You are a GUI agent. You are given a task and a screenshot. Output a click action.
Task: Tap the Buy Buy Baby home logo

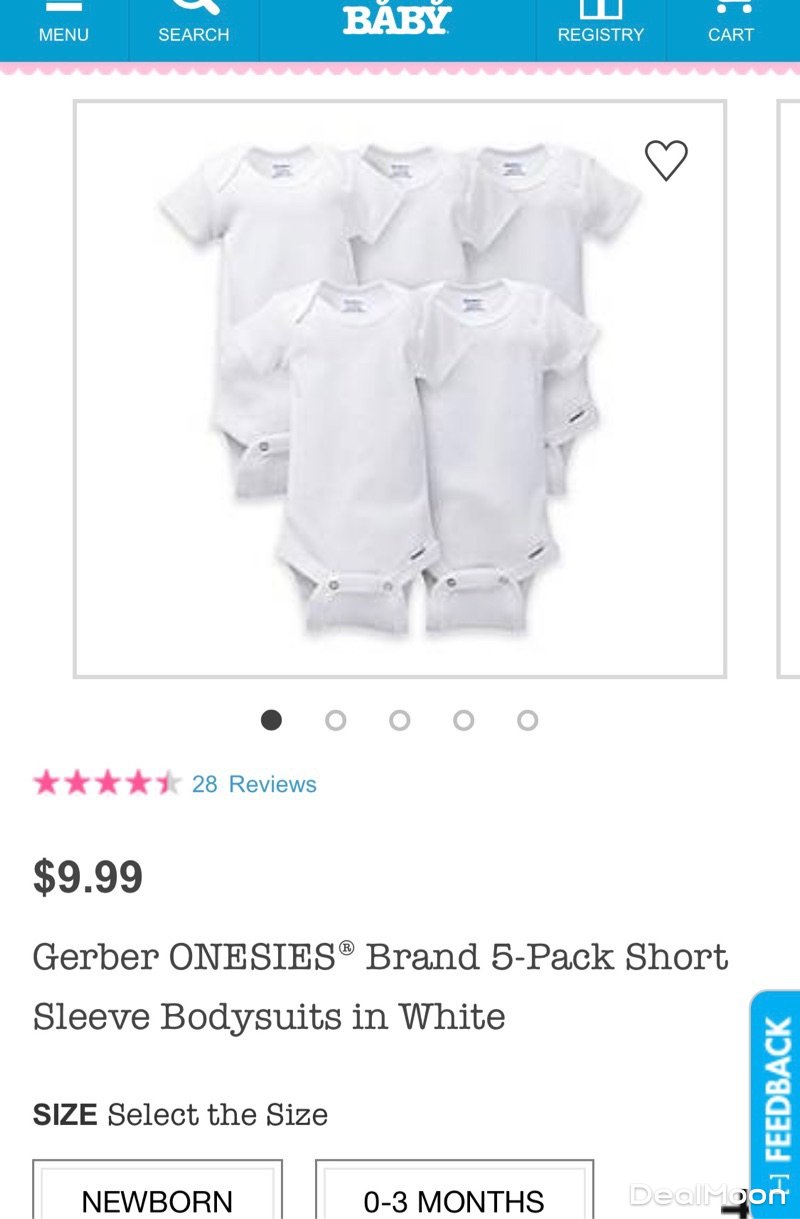tap(397, 20)
